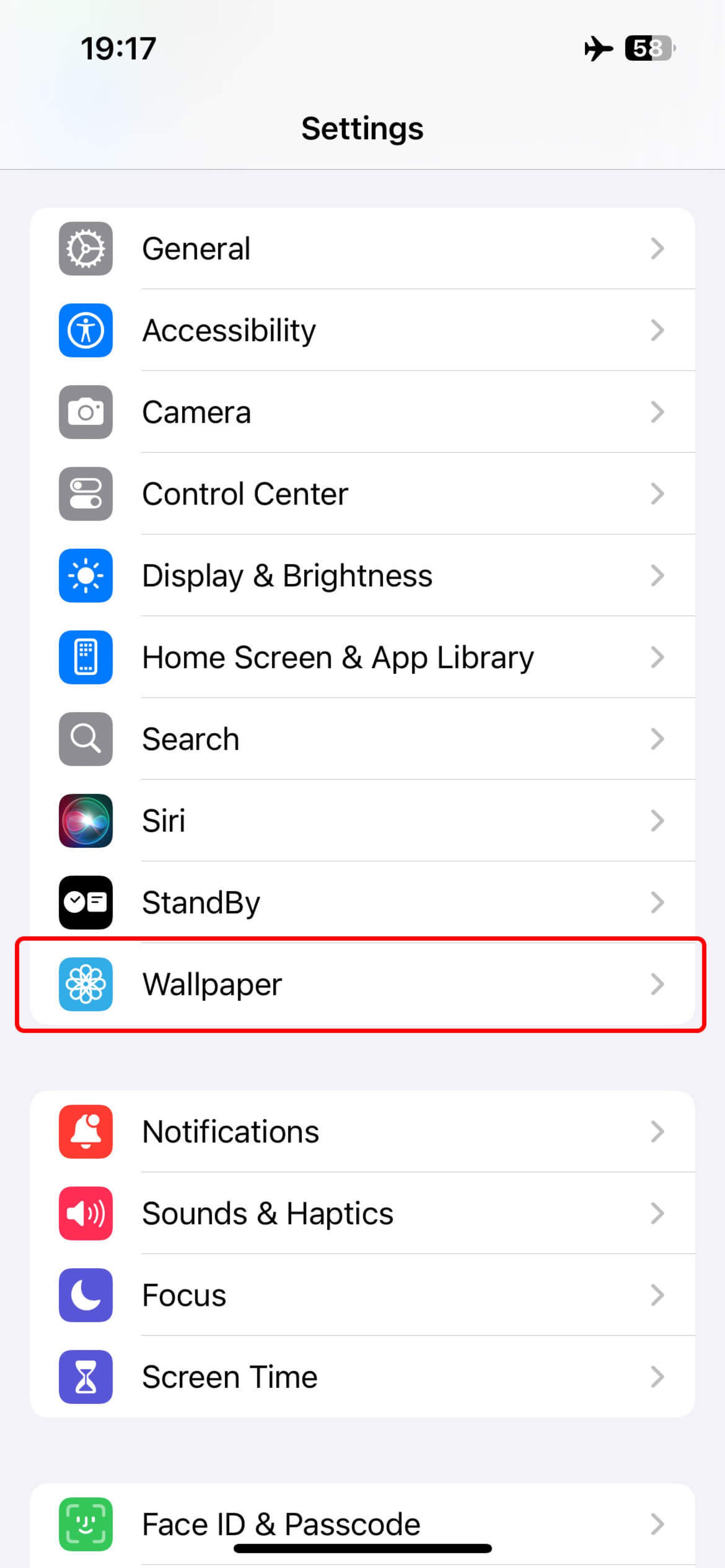
Task: View Screen Time settings
Action: click(x=362, y=1377)
